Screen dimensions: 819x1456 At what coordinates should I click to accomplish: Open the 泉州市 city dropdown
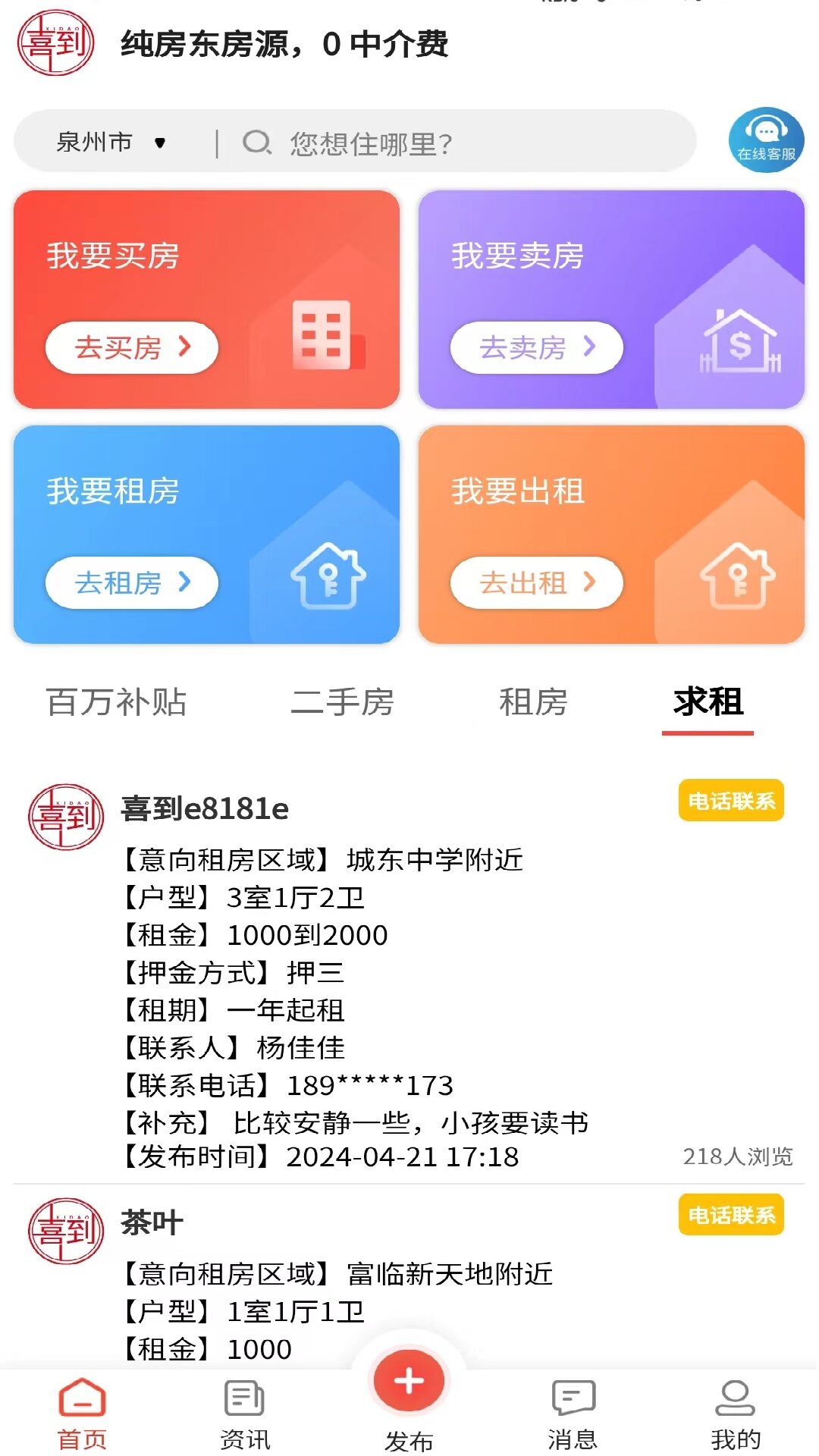(111, 143)
